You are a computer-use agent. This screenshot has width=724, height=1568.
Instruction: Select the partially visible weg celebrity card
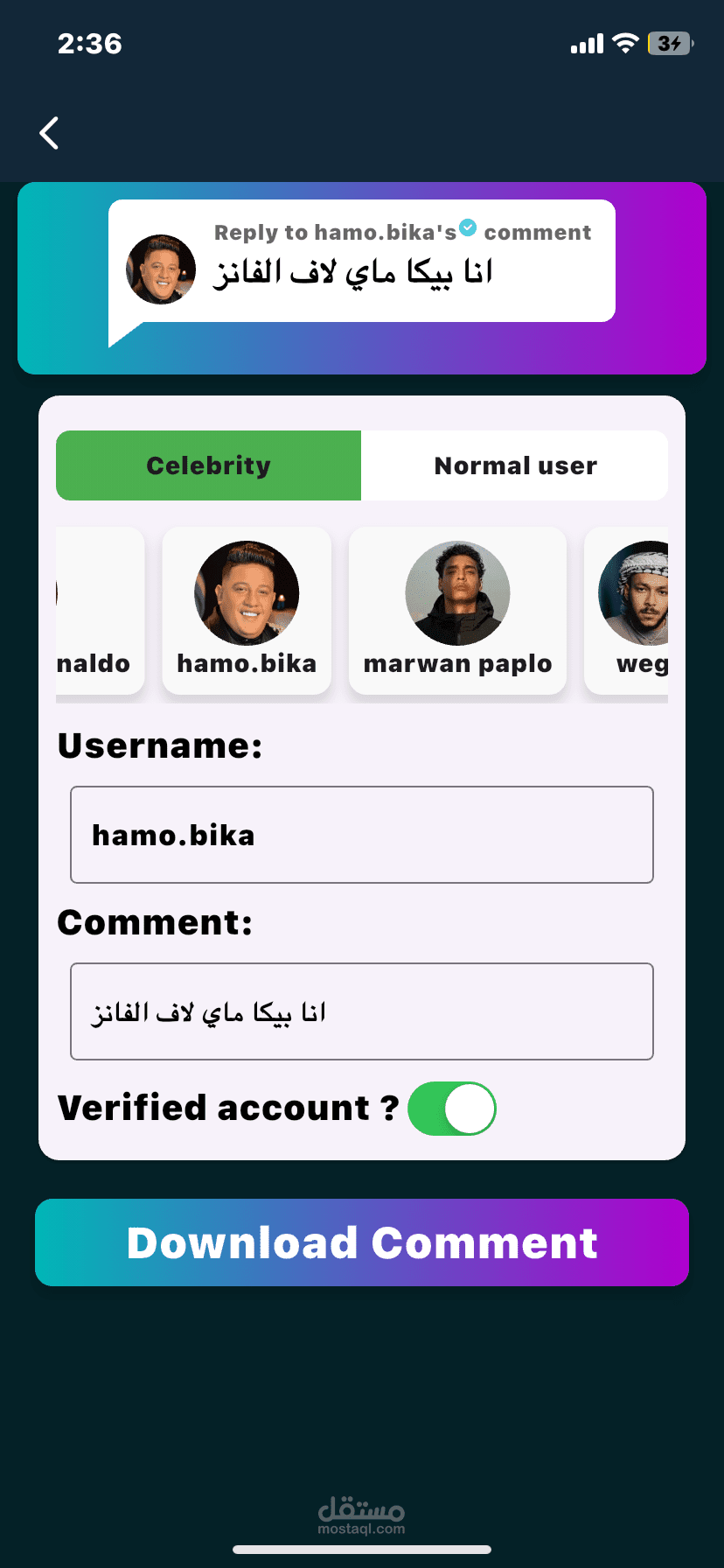(x=626, y=611)
